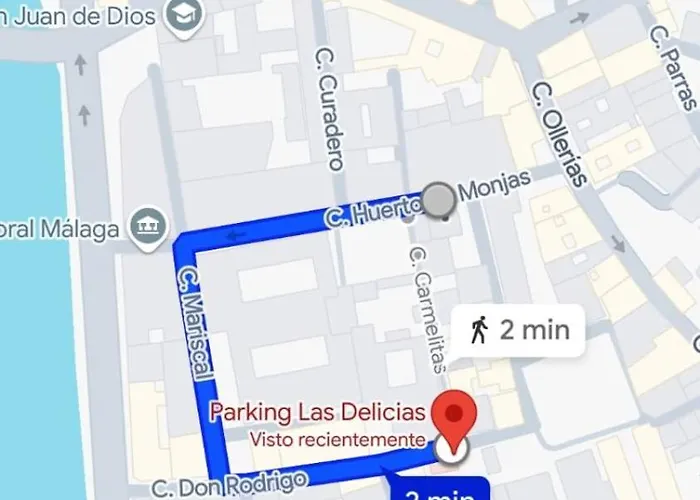This screenshot has width=700, height=500.
Task: Select the 2 min walking route label
Action: 521,329
